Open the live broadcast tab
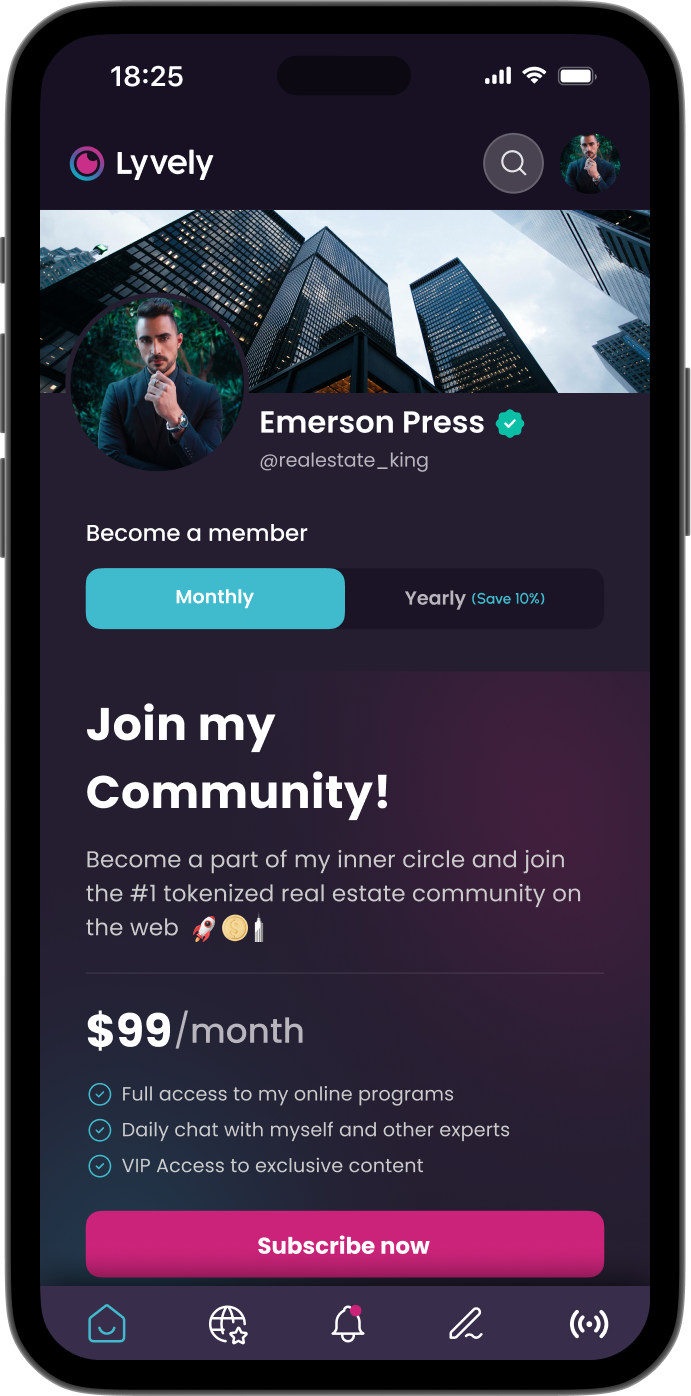This screenshot has height=1396, width=691. click(588, 1324)
